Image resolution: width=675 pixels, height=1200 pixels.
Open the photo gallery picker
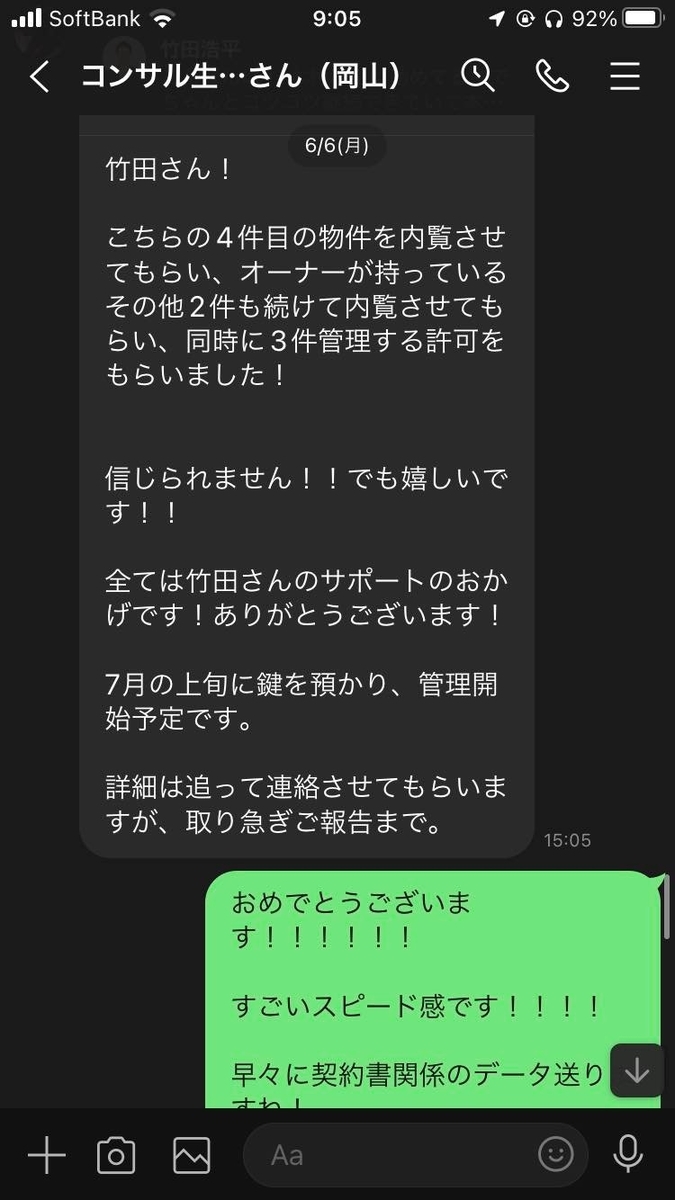191,1156
